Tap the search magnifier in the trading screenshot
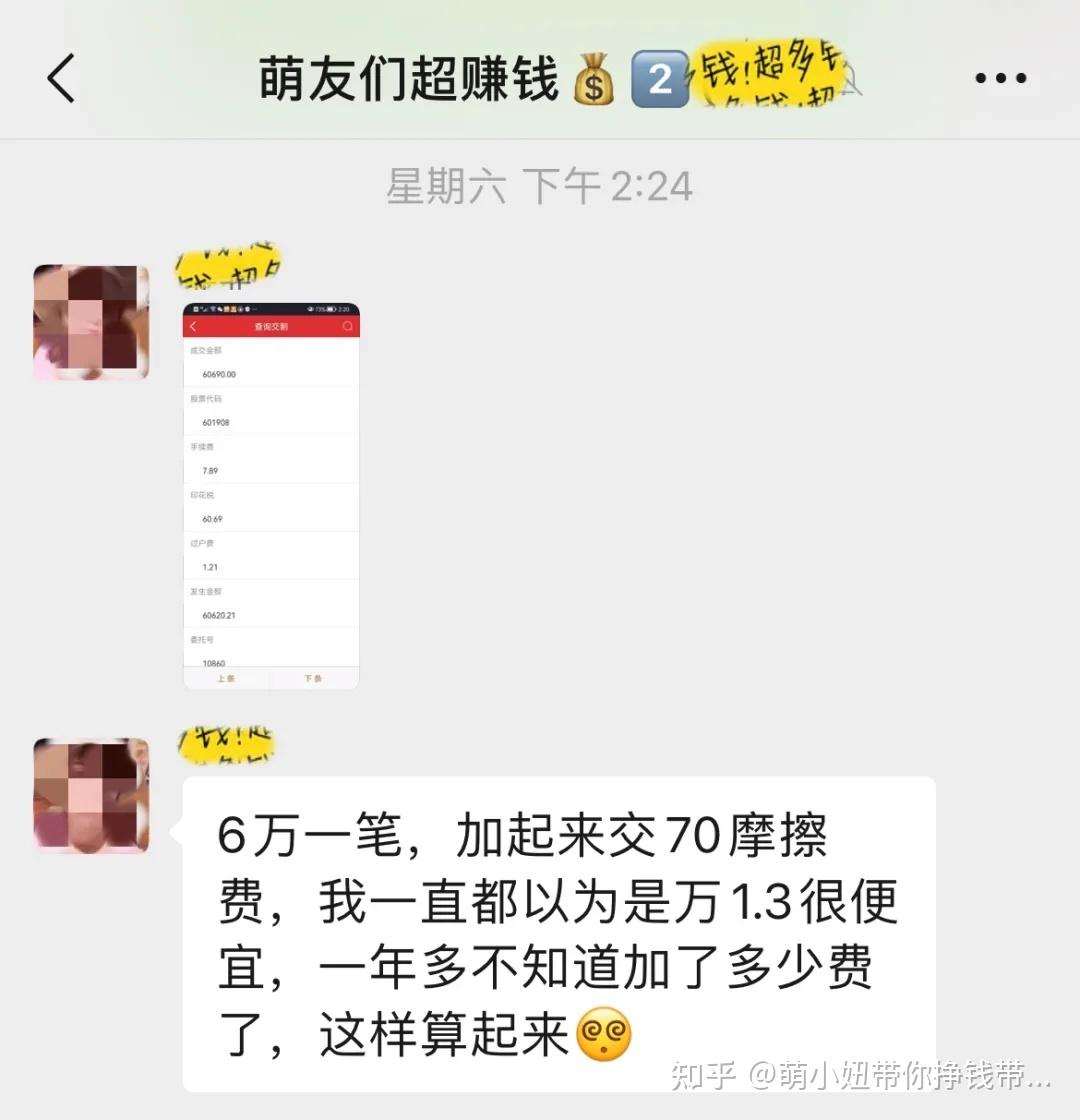The width and height of the screenshot is (1080, 1120). (x=345, y=326)
